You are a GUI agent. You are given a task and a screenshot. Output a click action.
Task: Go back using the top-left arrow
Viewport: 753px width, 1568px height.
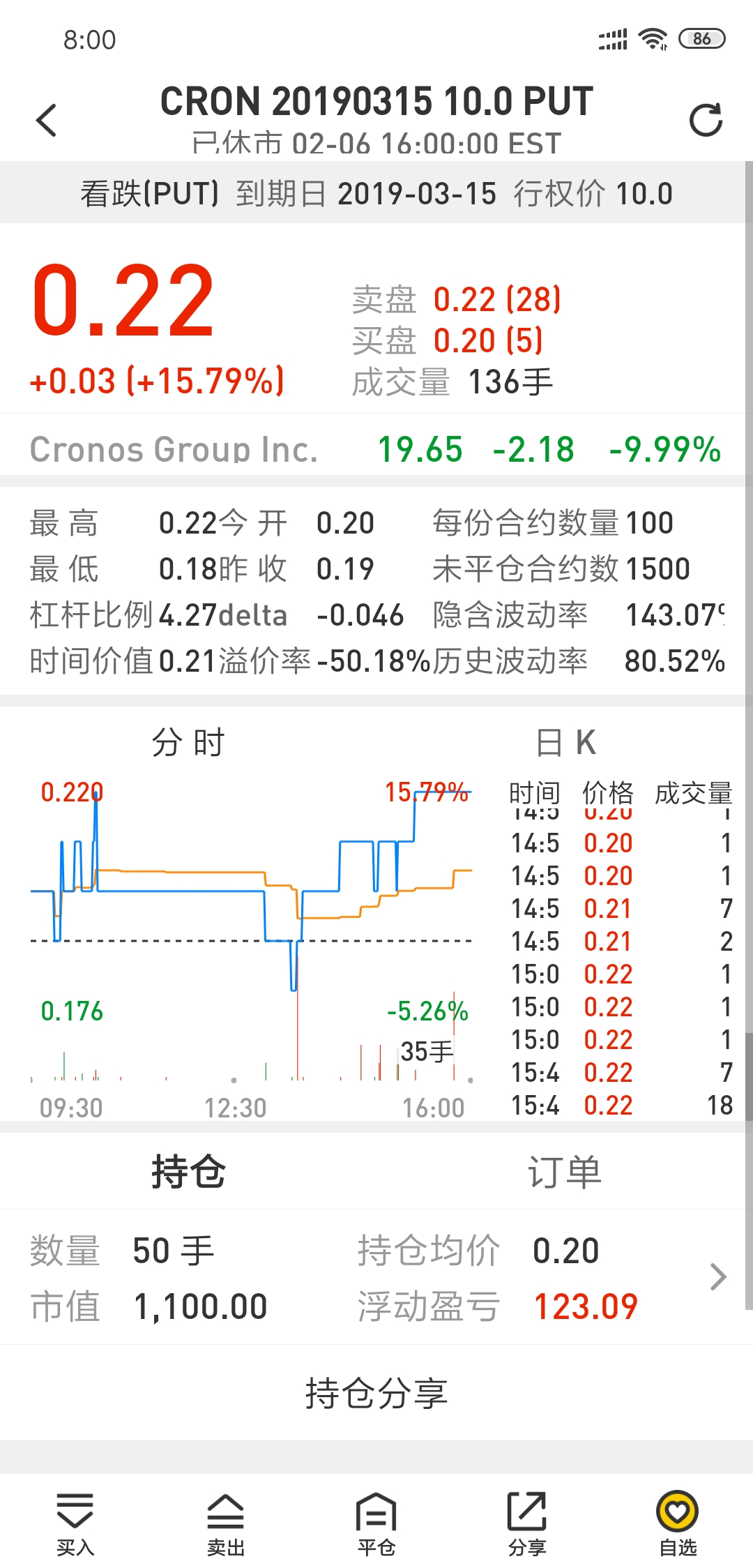pyautogui.click(x=46, y=120)
